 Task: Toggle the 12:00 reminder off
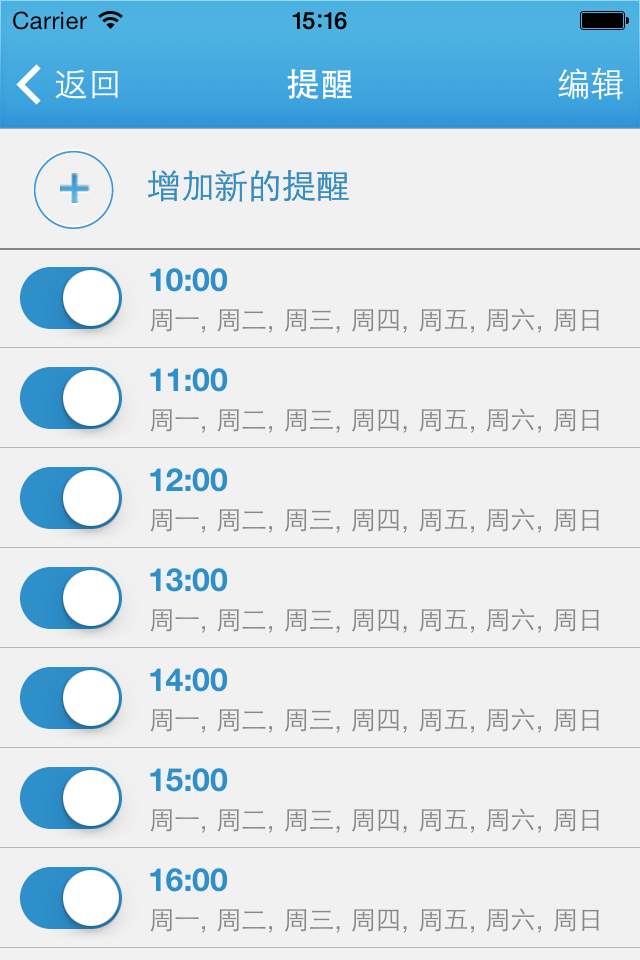tap(71, 498)
